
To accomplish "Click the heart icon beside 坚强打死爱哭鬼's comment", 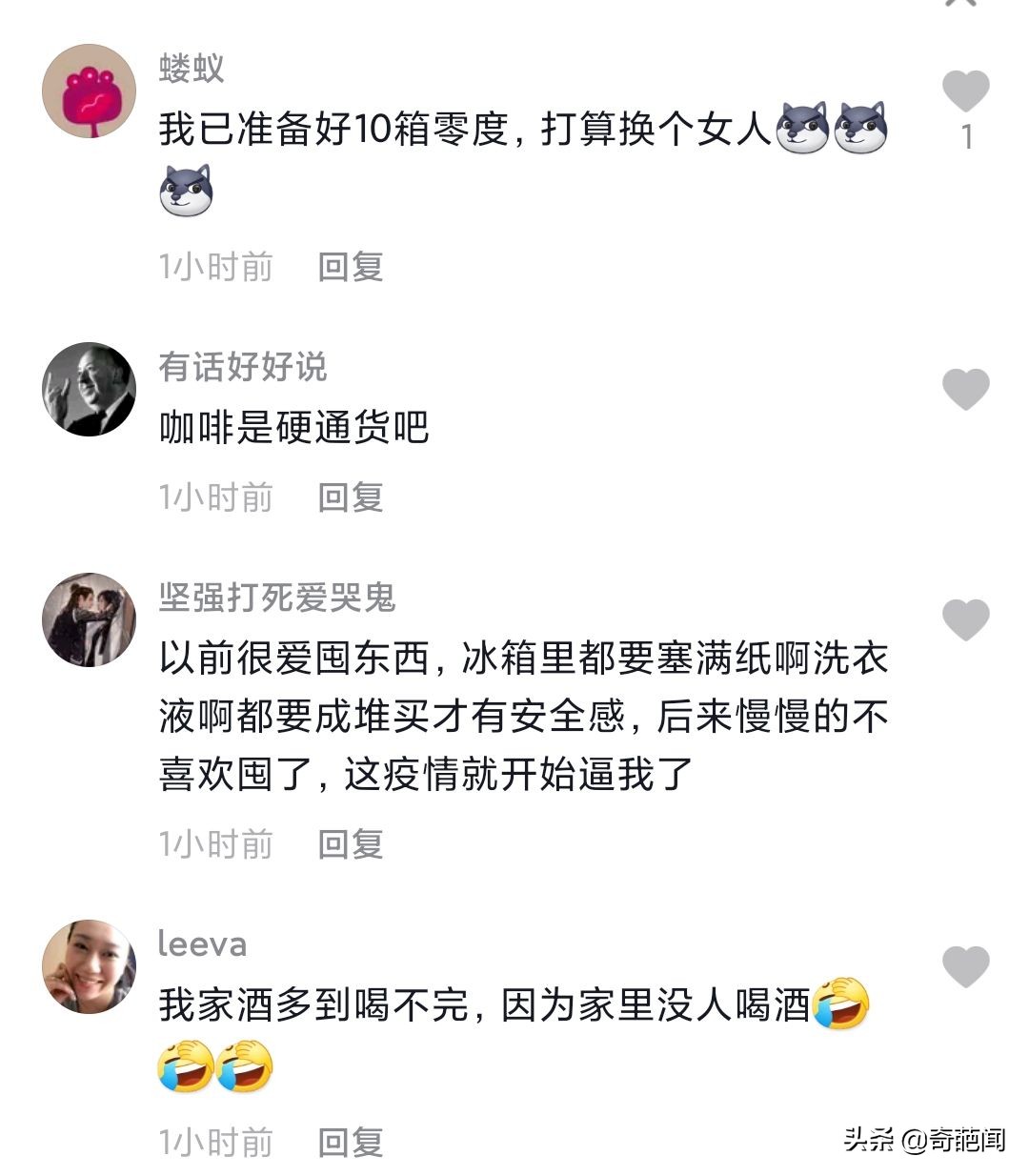I will (965, 619).
